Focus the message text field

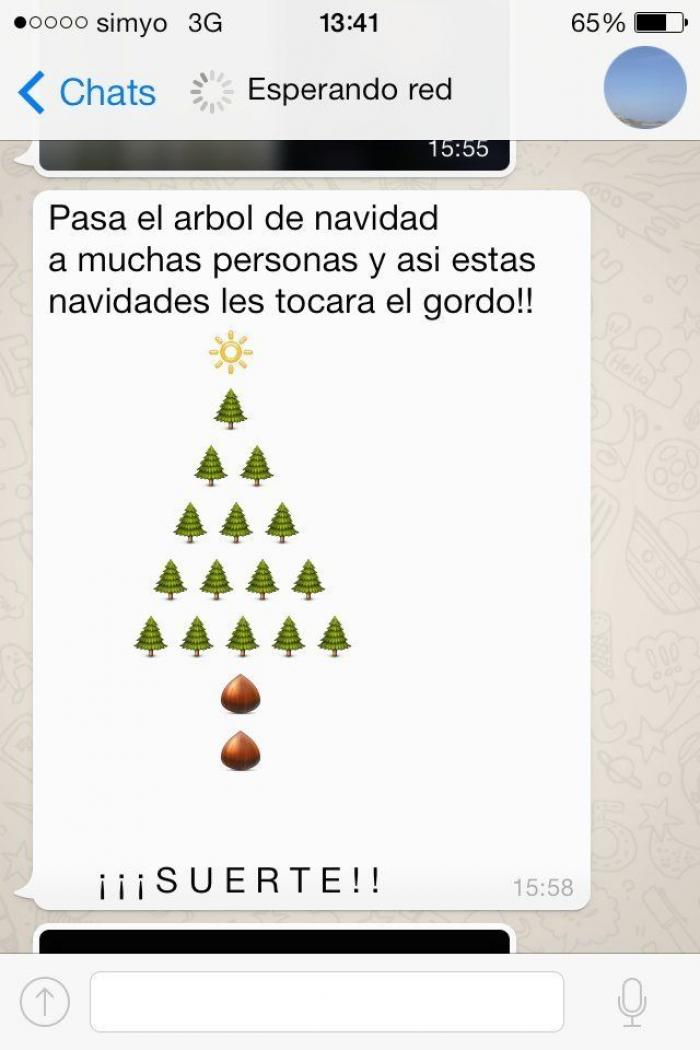click(326, 1001)
